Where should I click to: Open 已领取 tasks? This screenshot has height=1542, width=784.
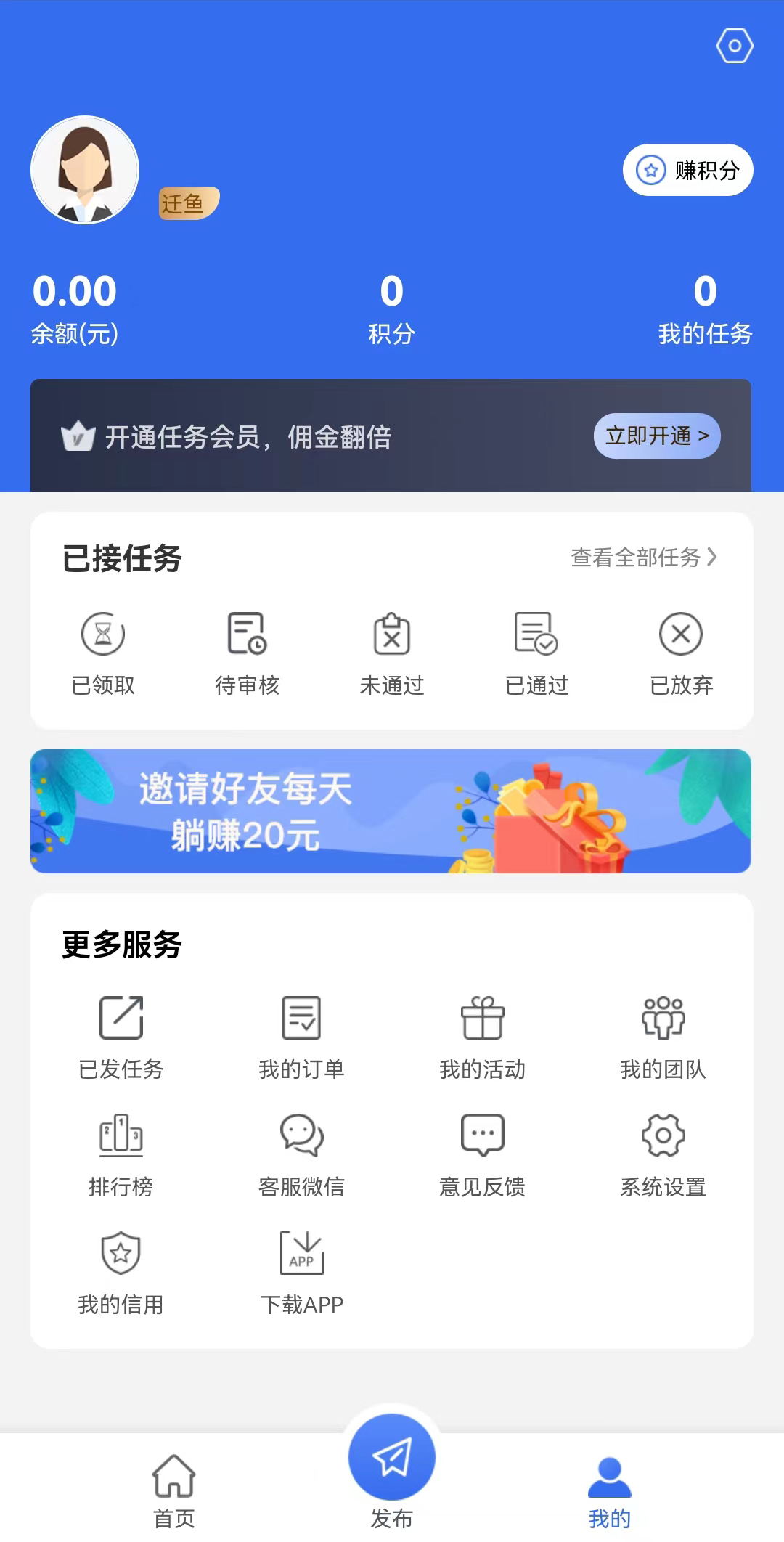pos(103,653)
